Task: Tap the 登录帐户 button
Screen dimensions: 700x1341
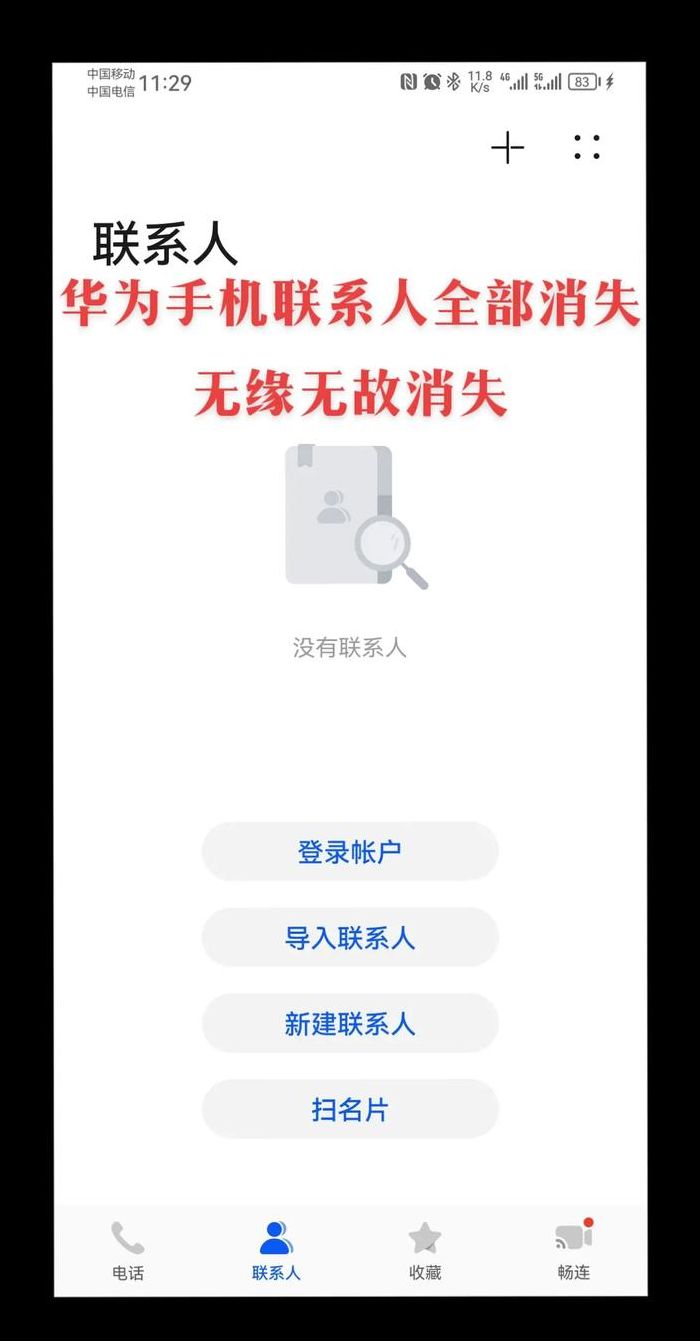Action: 350,852
